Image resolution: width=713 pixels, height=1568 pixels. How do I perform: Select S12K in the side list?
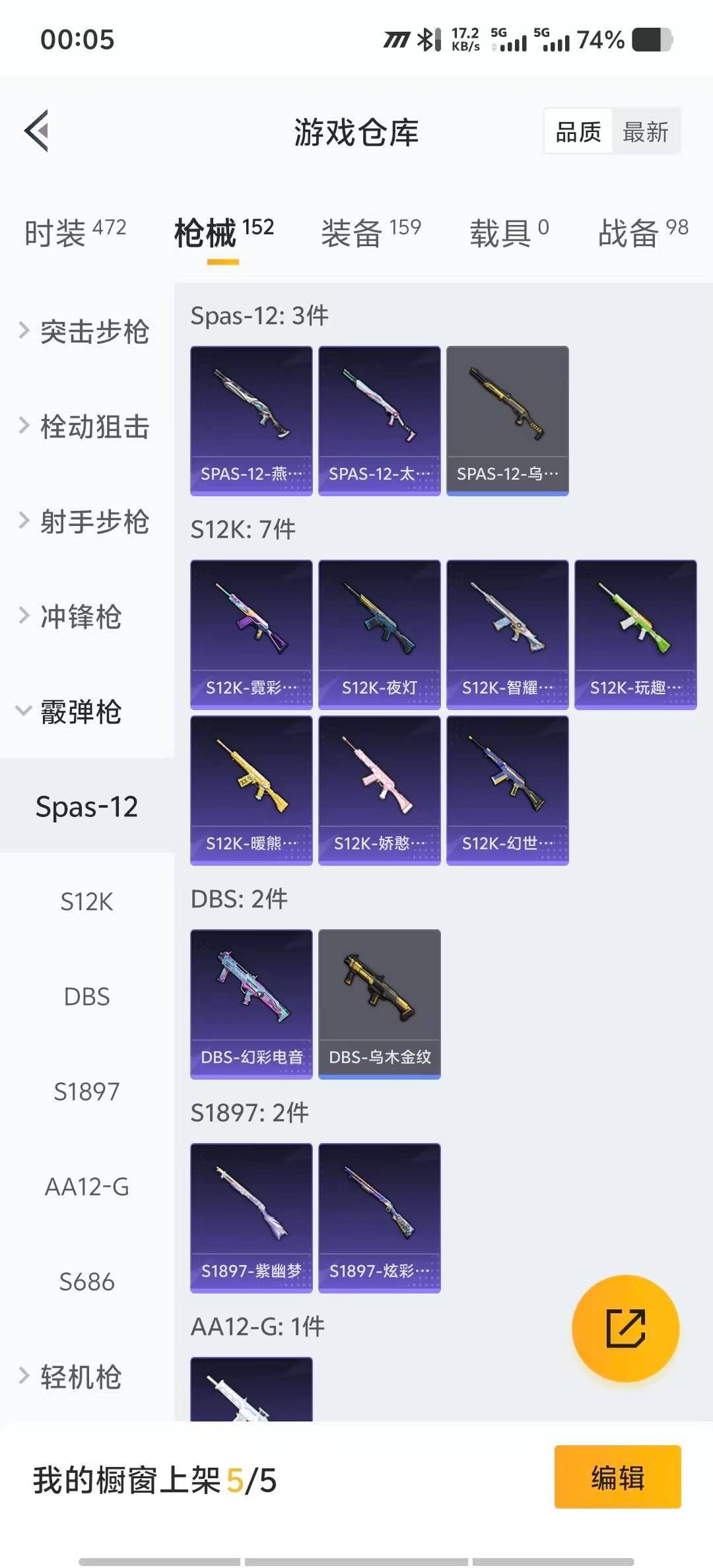pyautogui.click(x=86, y=901)
